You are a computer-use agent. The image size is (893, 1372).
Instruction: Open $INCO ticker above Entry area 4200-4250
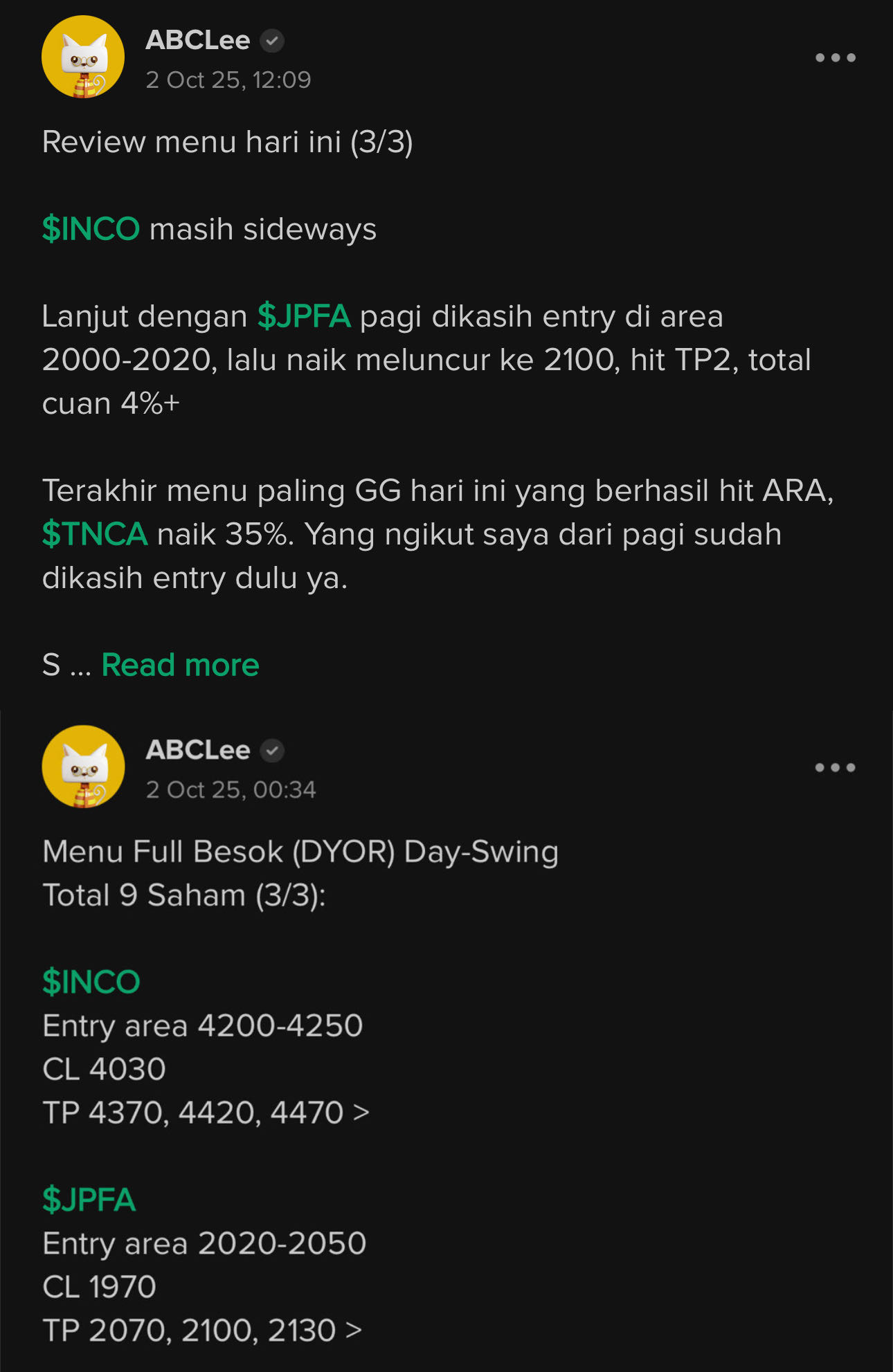coord(91,982)
